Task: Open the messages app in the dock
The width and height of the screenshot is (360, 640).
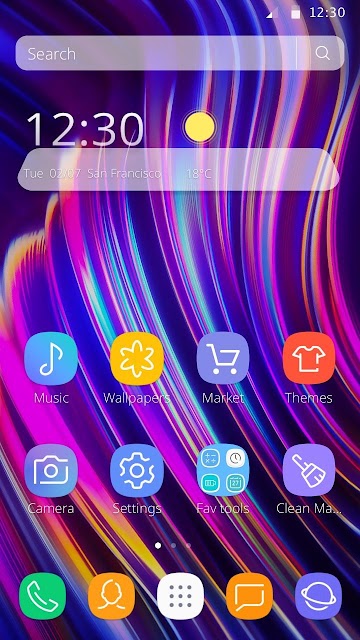Action: point(249,596)
